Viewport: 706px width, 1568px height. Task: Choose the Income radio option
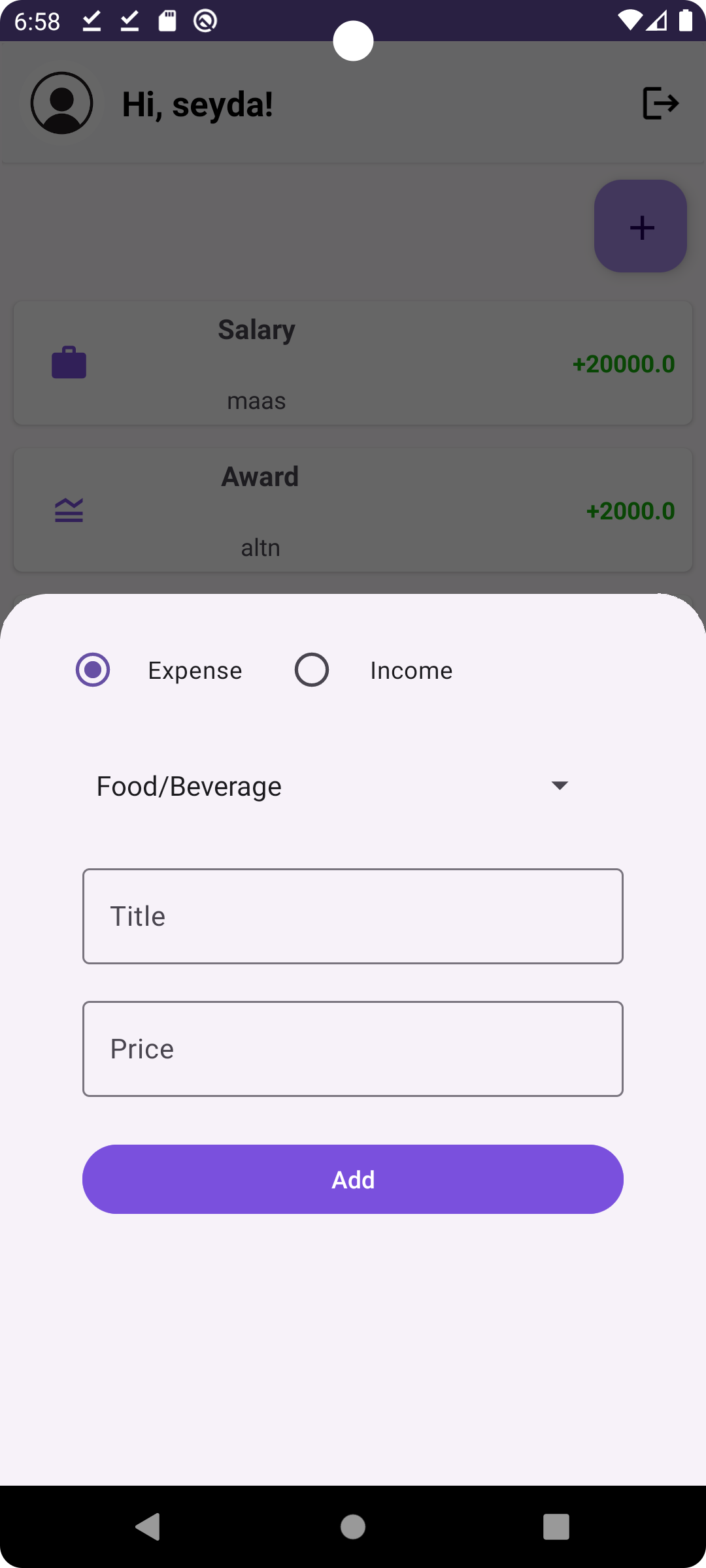click(312, 670)
